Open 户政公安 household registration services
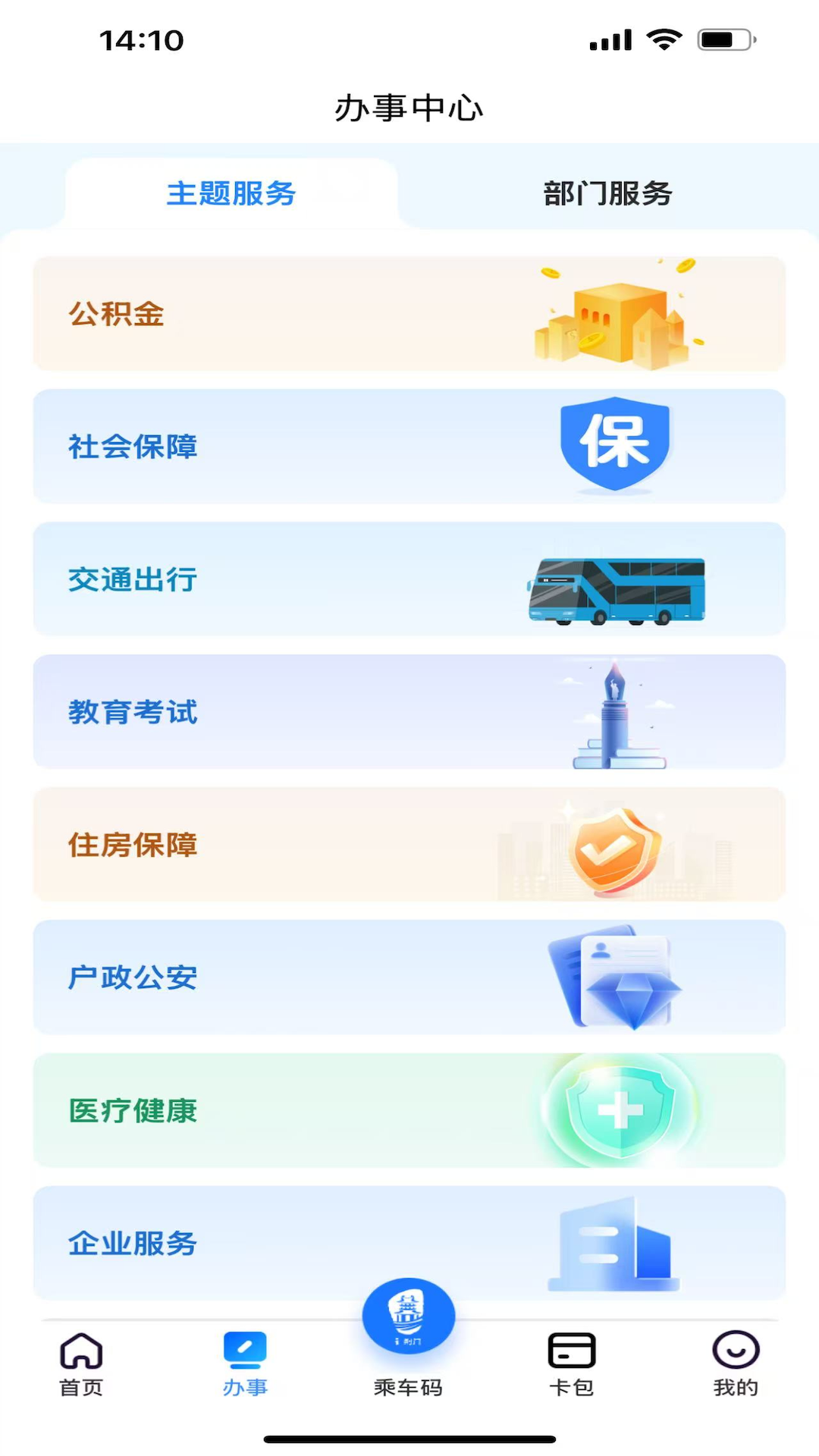This screenshot has width=819, height=1456. point(409,977)
